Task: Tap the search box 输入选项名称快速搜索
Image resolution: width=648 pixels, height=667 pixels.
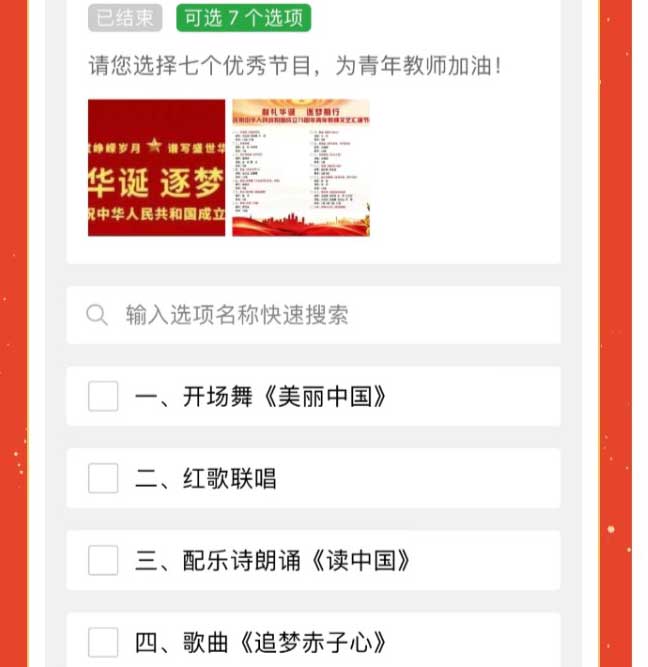Action: click(x=312, y=315)
